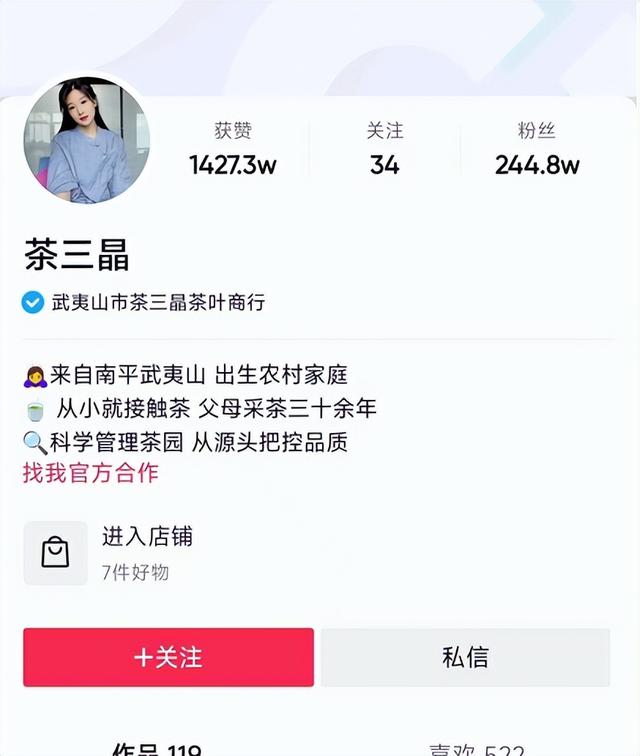Switch to the 作品 119 tab

click(156, 749)
